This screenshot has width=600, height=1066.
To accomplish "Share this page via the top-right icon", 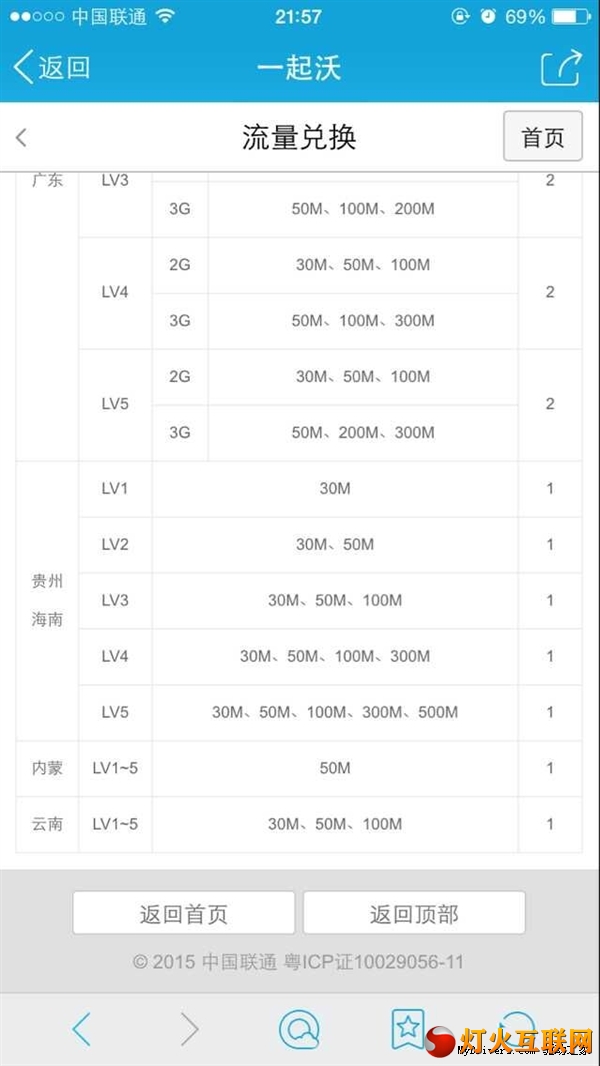I will click(x=561, y=67).
